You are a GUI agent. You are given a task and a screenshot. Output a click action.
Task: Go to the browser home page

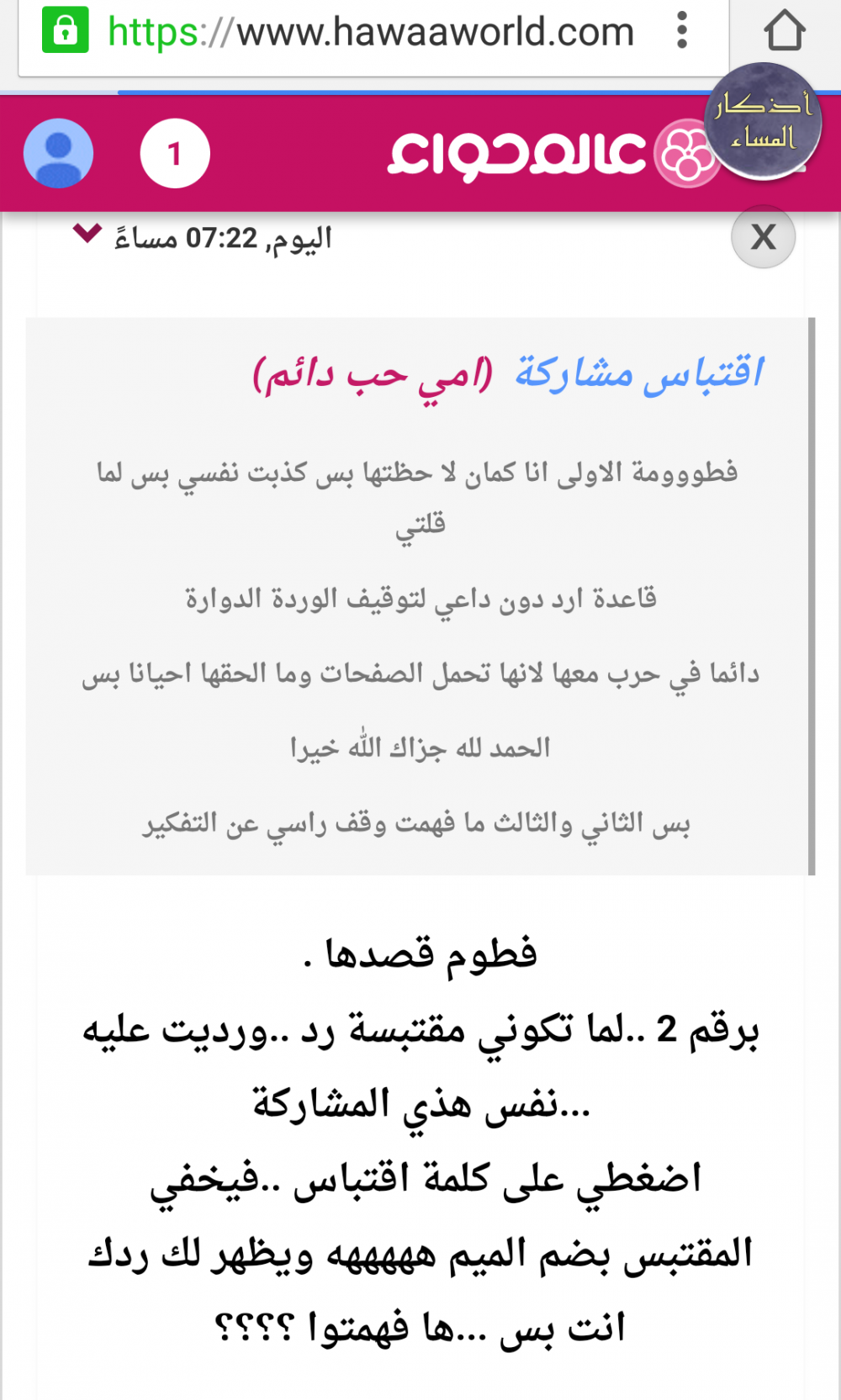pyautogui.click(x=784, y=31)
